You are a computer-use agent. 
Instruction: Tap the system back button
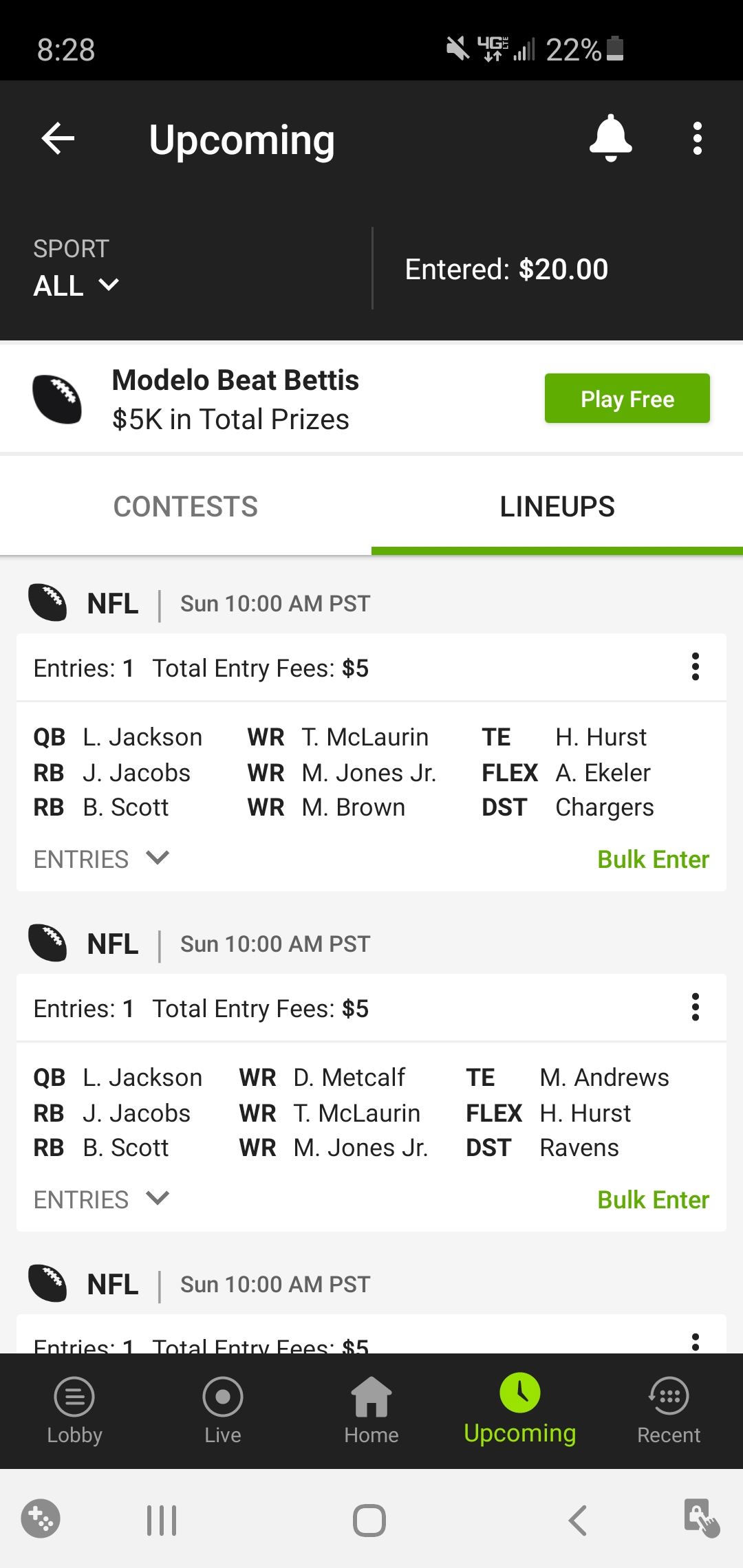(x=578, y=1520)
